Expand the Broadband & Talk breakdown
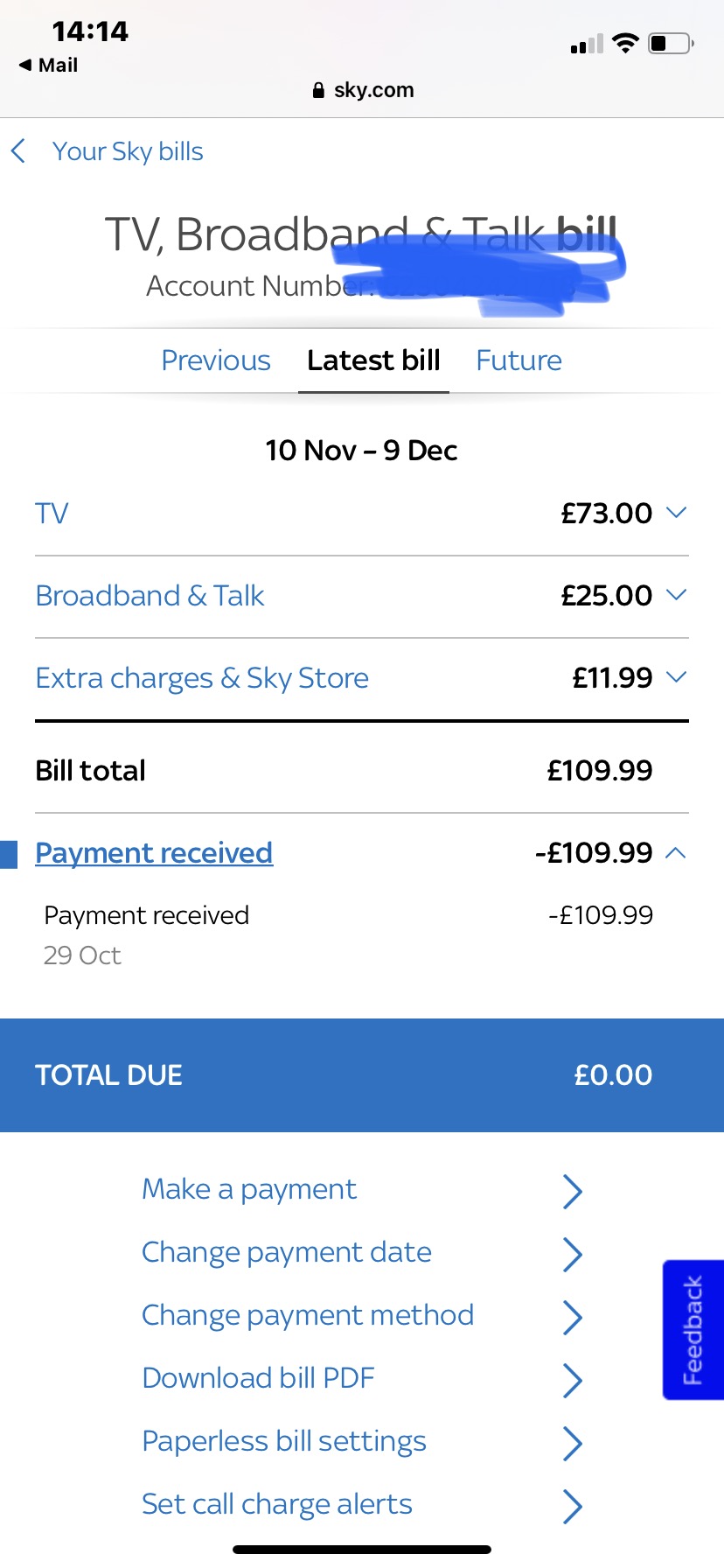The width and height of the screenshot is (724, 1568). [x=676, y=594]
